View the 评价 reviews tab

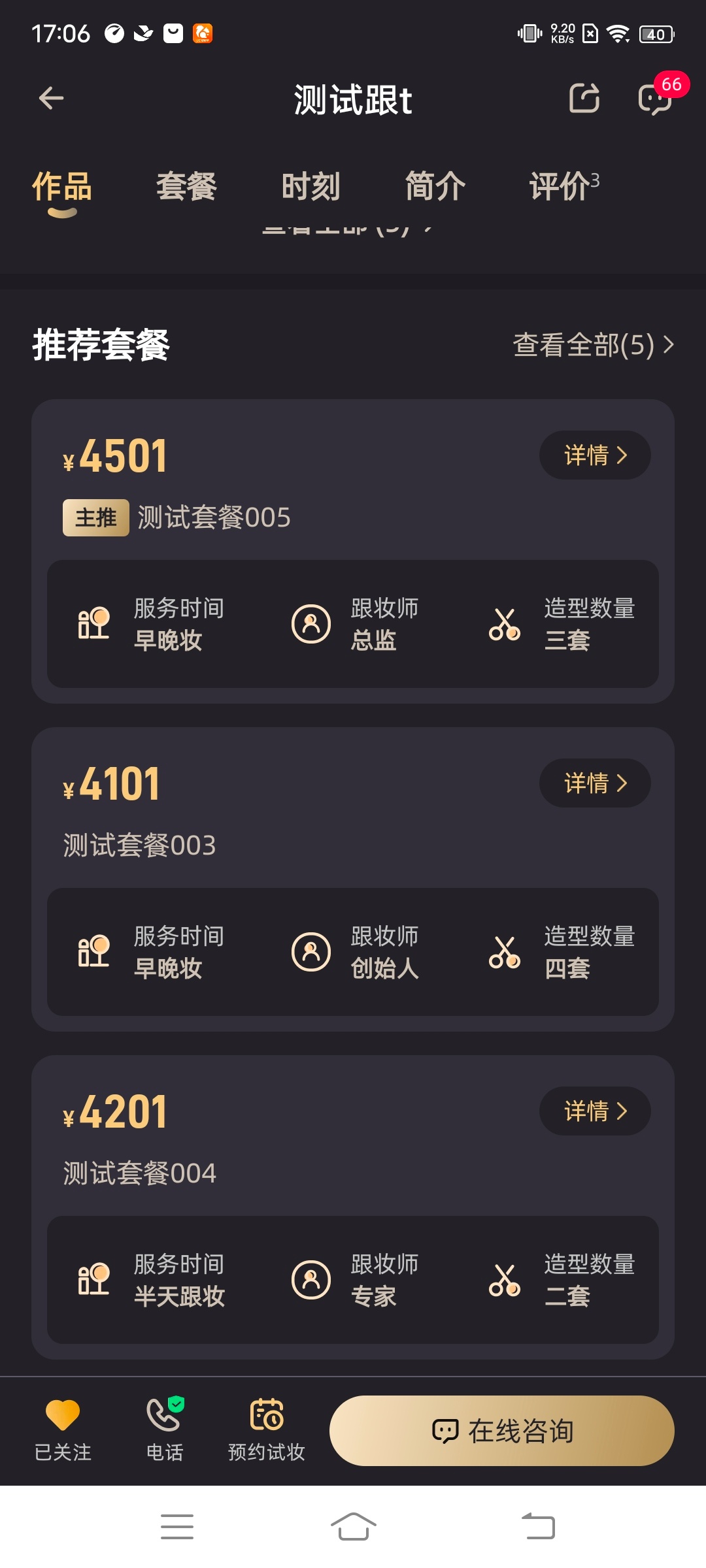564,186
